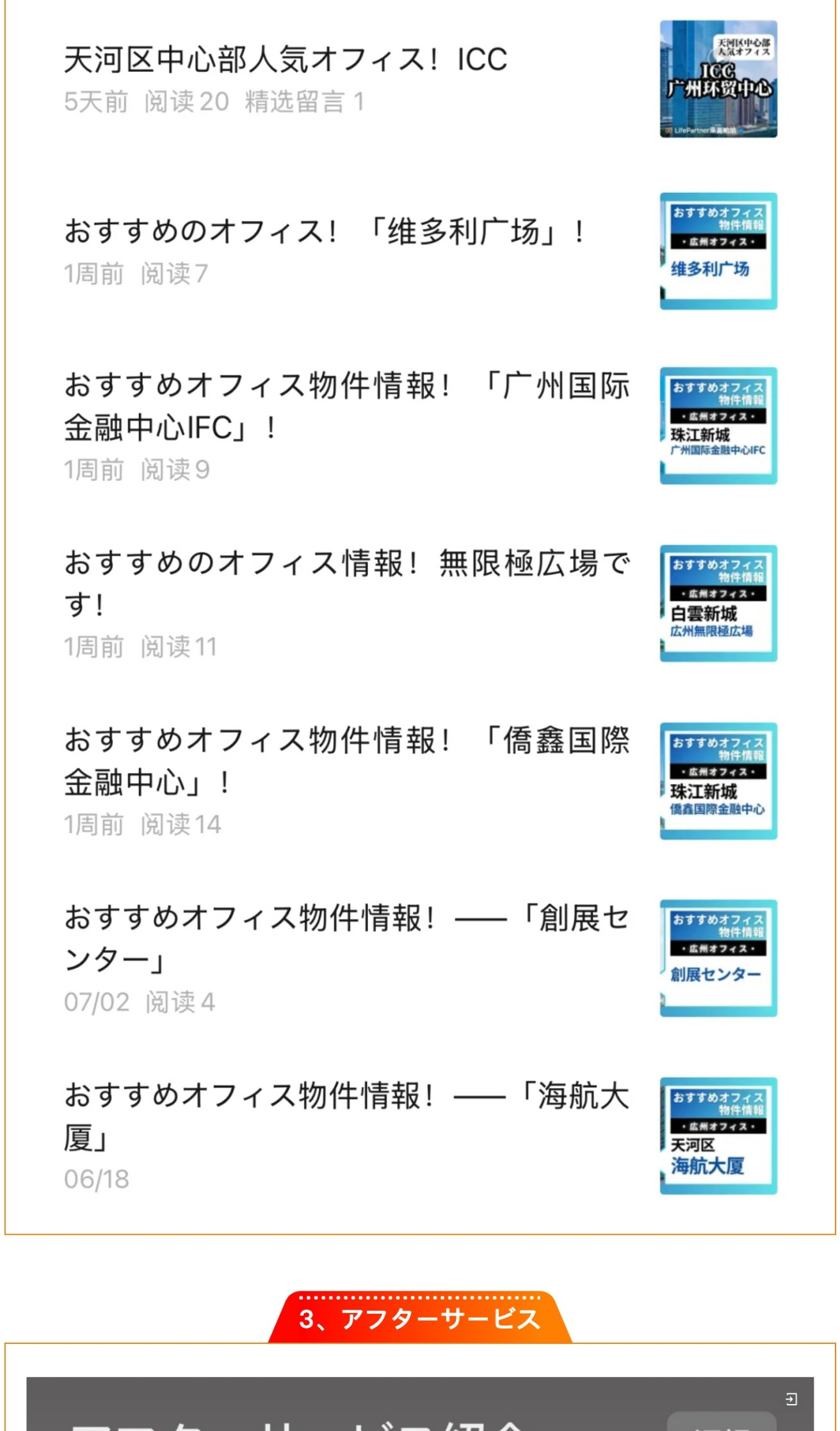Open the article 天河区中心部人気オフィス！ICC
This screenshot has width=840, height=1431.
click(286, 60)
